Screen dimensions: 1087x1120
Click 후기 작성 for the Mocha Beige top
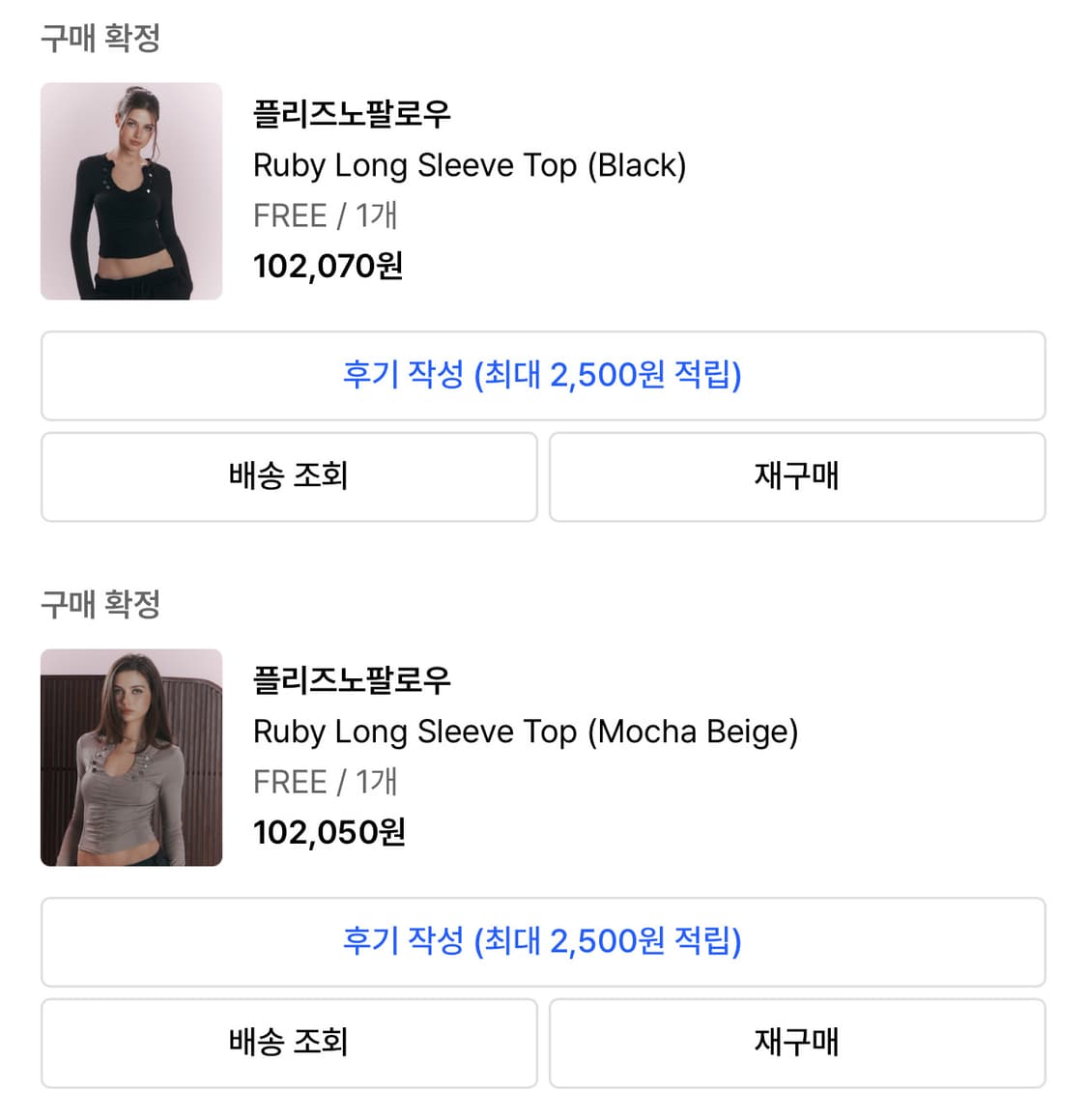tap(543, 941)
